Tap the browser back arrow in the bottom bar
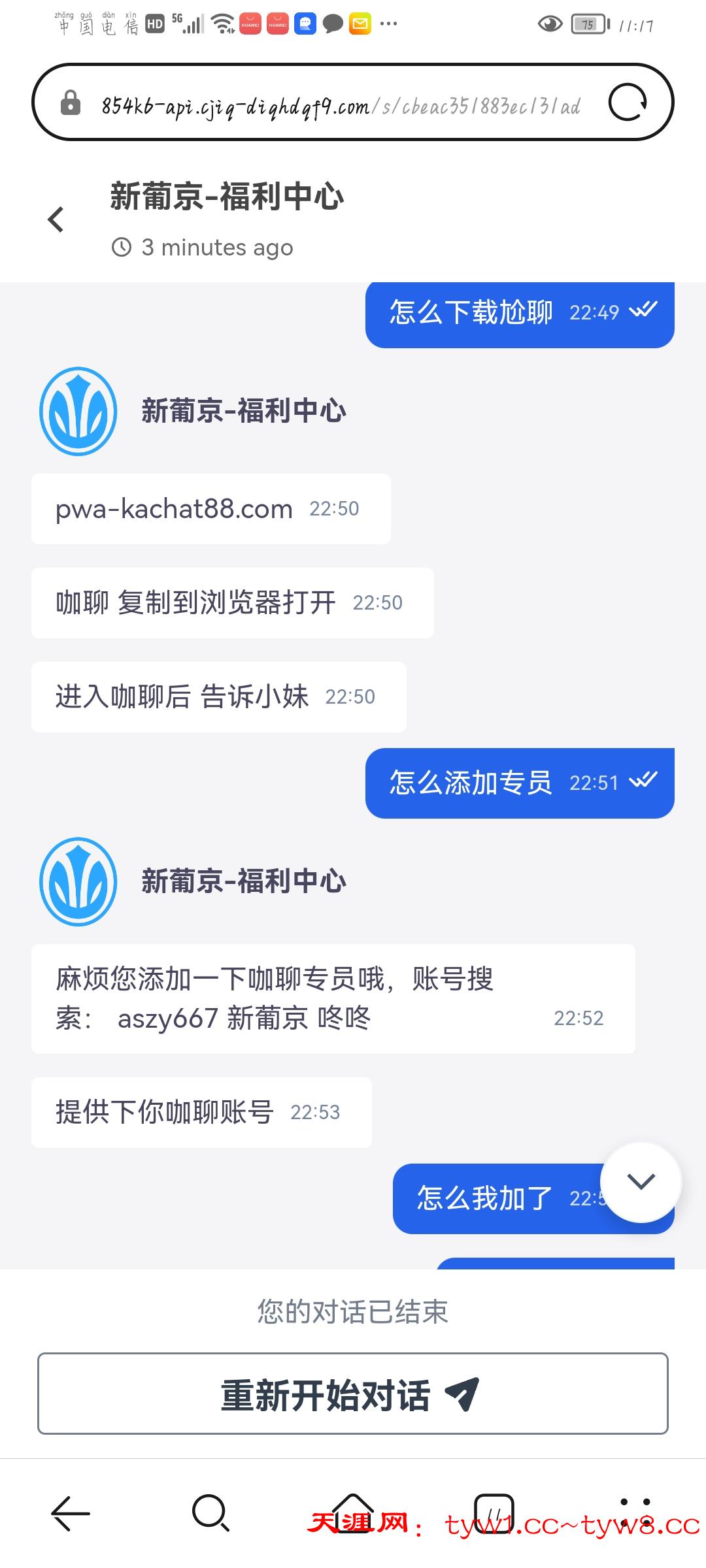The image size is (706, 1568). [71, 1513]
